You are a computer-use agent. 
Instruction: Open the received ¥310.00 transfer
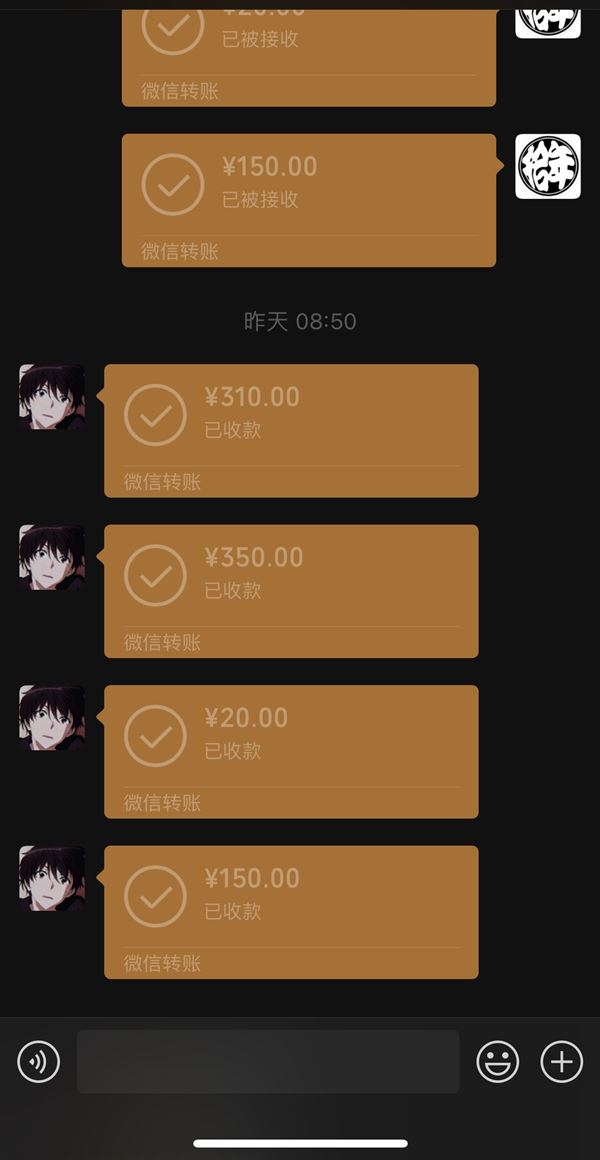pyautogui.click(x=291, y=431)
